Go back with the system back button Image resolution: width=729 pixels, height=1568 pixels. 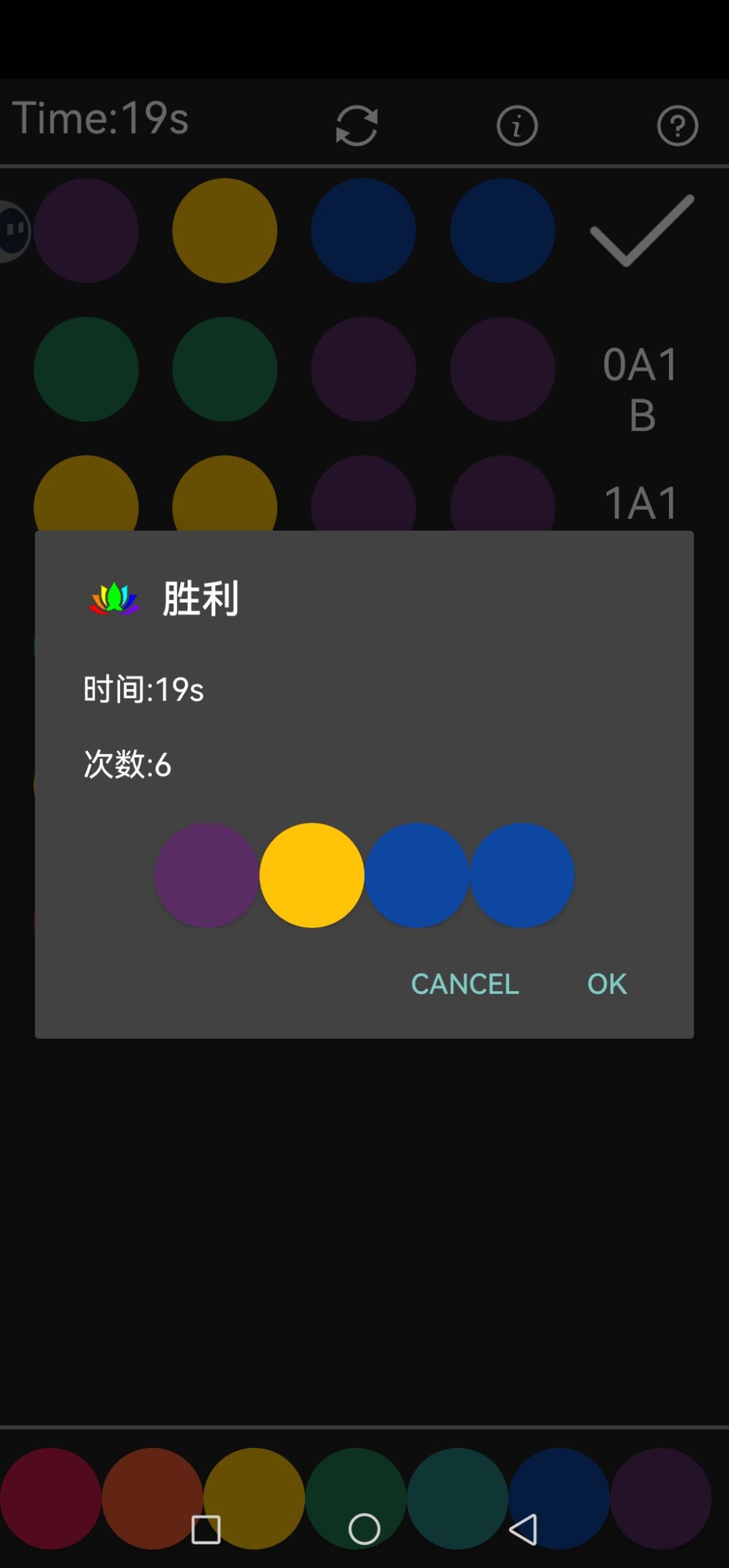click(x=523, y=1529)
